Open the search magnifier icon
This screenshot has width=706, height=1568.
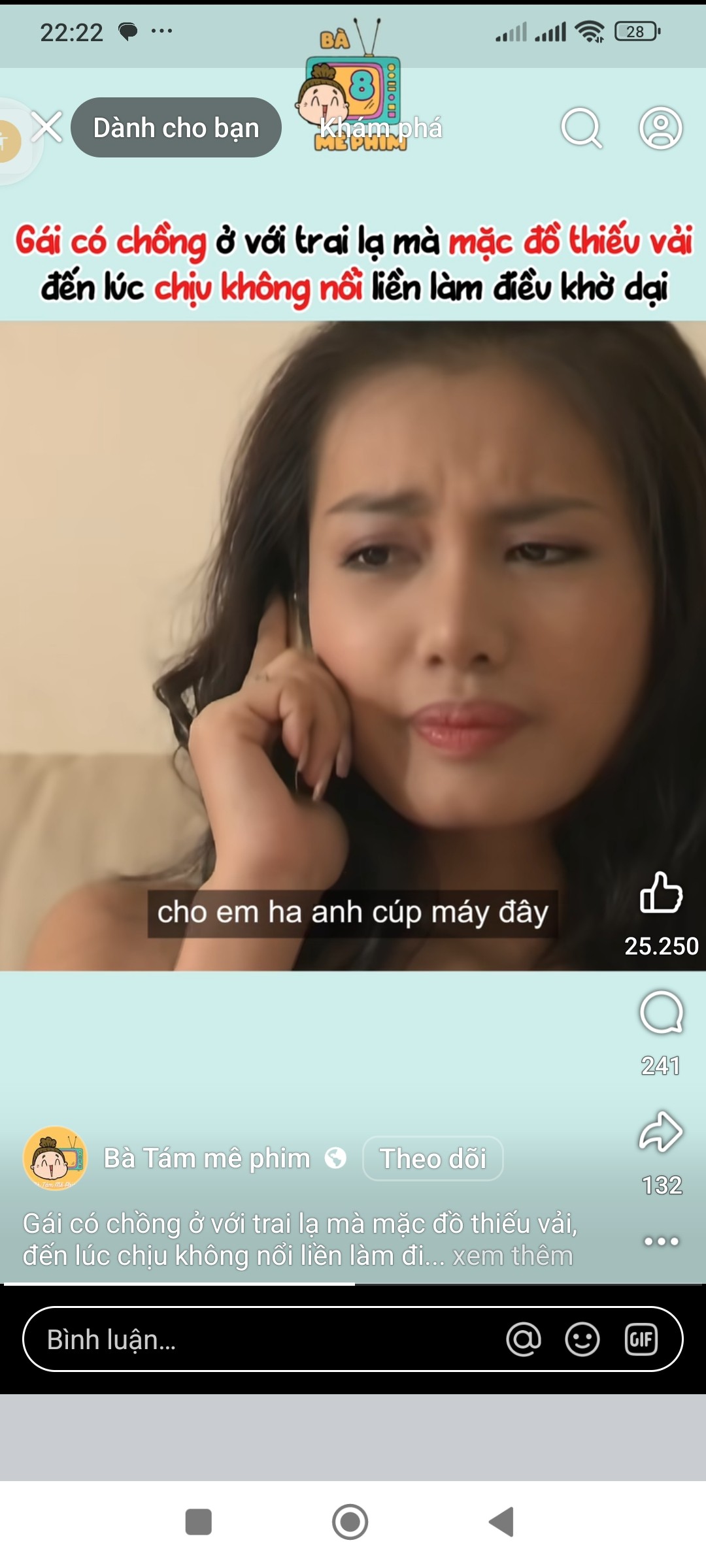(x=581, y=128)
